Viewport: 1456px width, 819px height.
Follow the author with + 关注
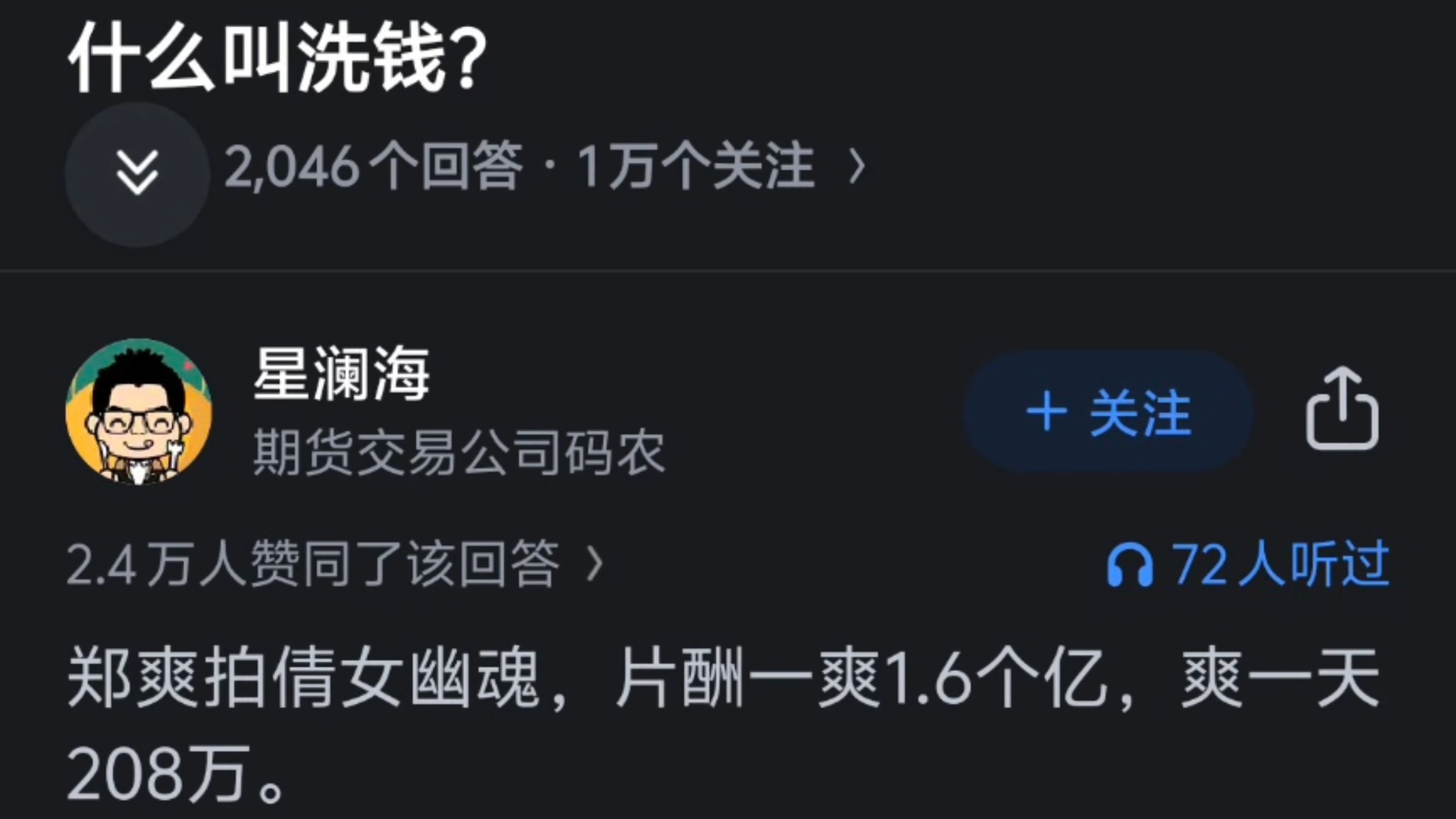[x=1108, y=412]
